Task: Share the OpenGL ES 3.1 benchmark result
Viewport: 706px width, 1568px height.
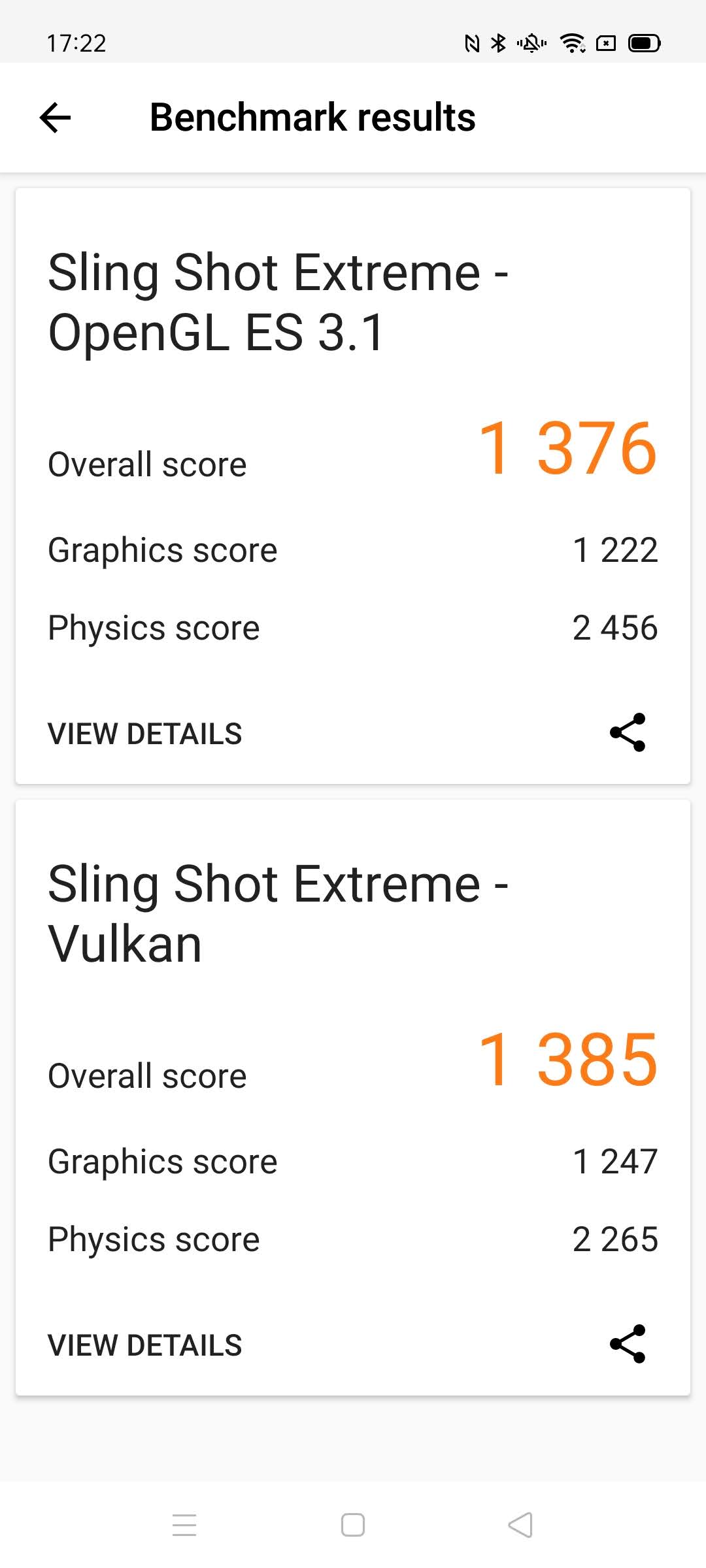Action: [x=628, y=732]
